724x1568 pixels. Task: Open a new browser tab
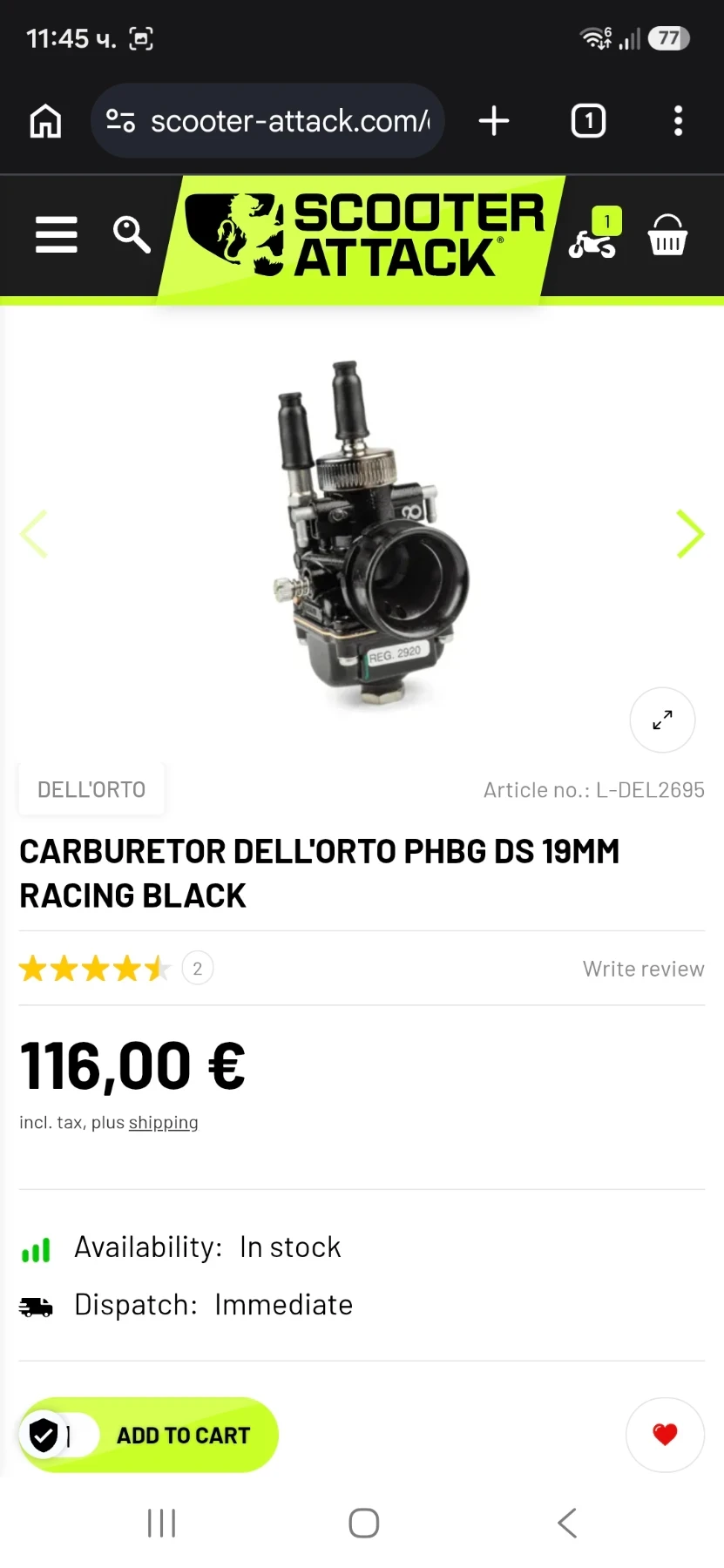click(x=494, y=121)
